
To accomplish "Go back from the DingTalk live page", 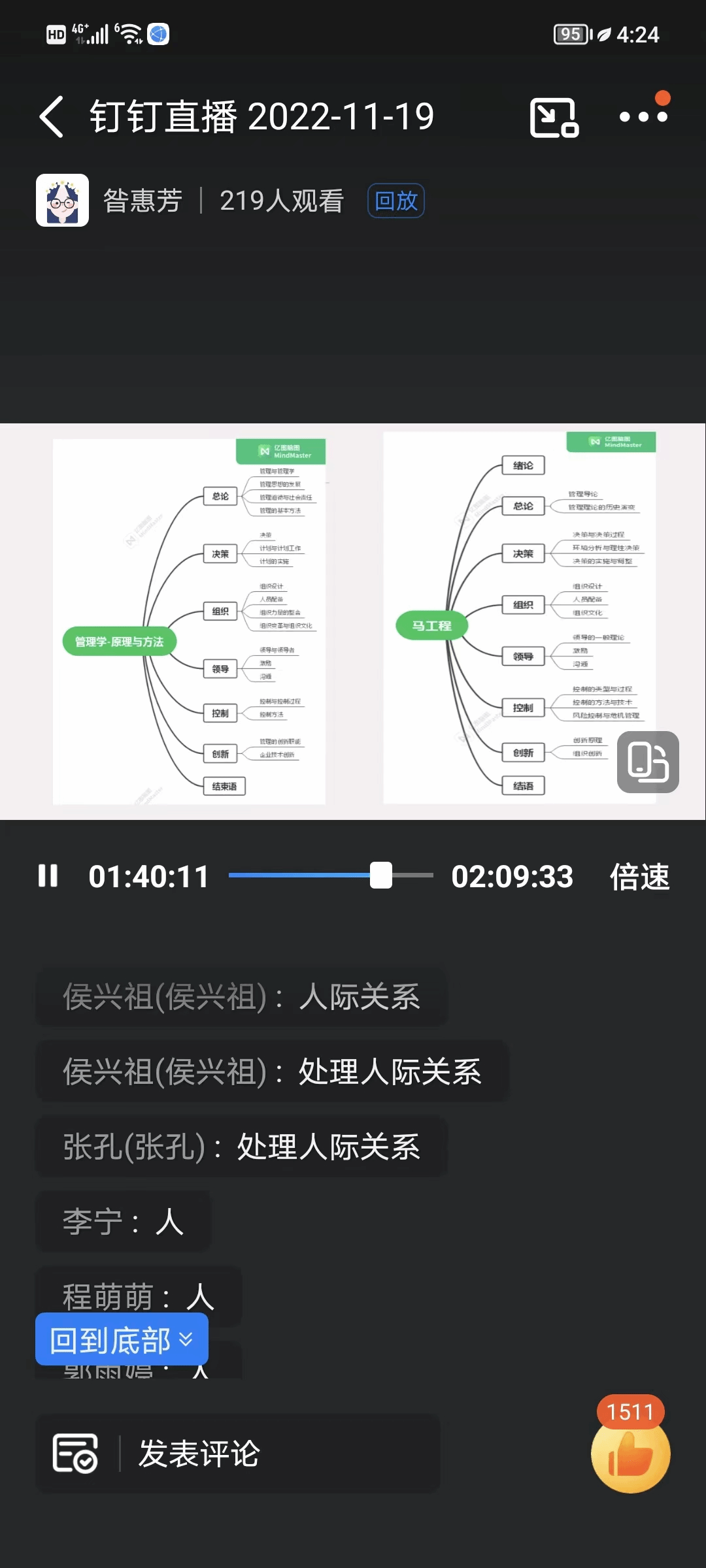I will pyautogui.click(x=52, y=117).
